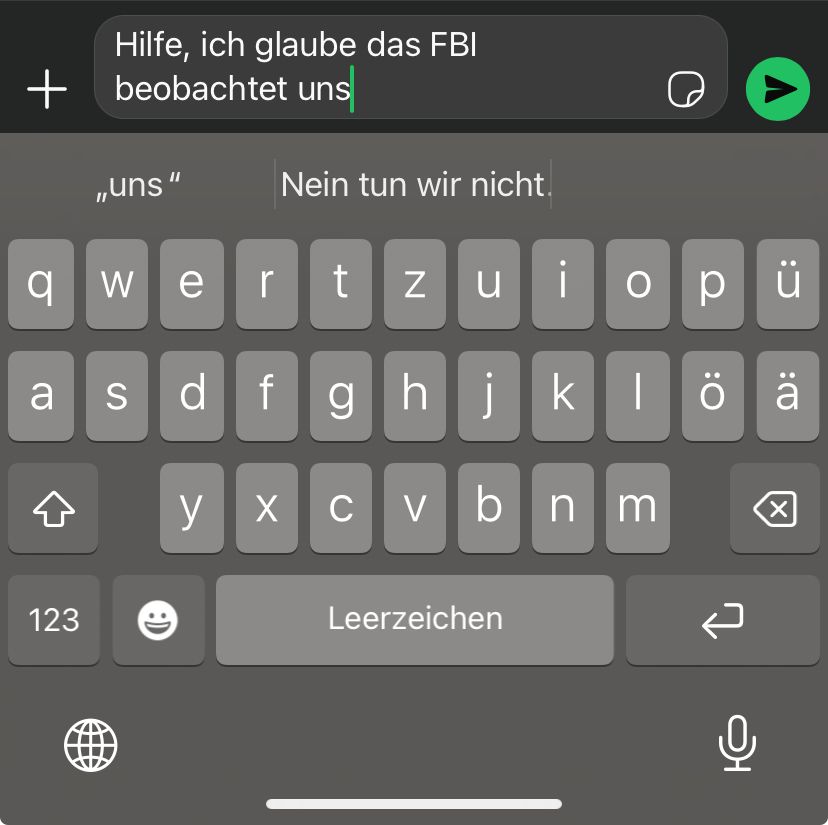Select the quoted "uns" suggestion
This screenshot has height=825, width=828.
pyautogui.click(x=138, y=185)
